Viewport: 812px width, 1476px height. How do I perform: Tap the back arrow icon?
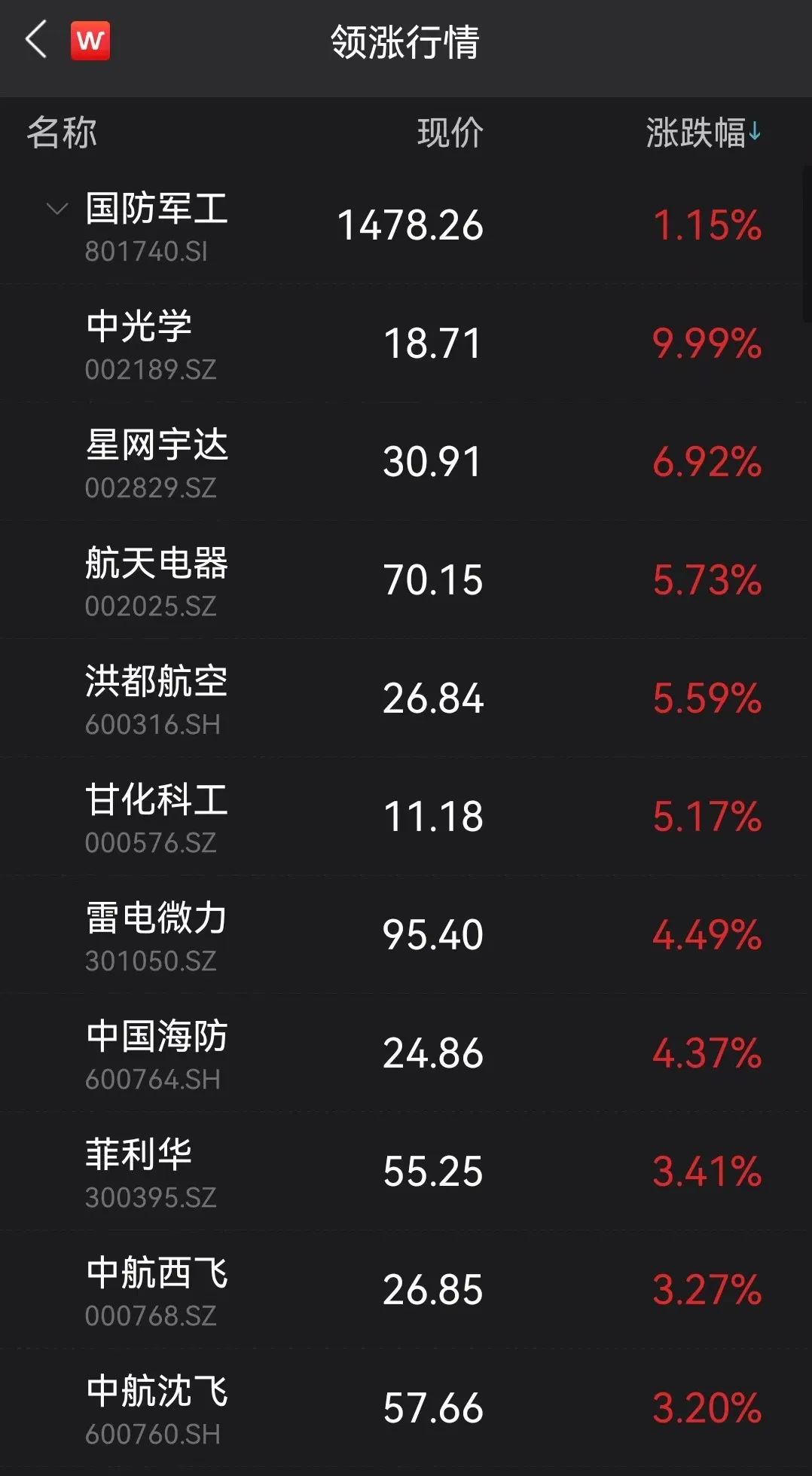(35, 41)
